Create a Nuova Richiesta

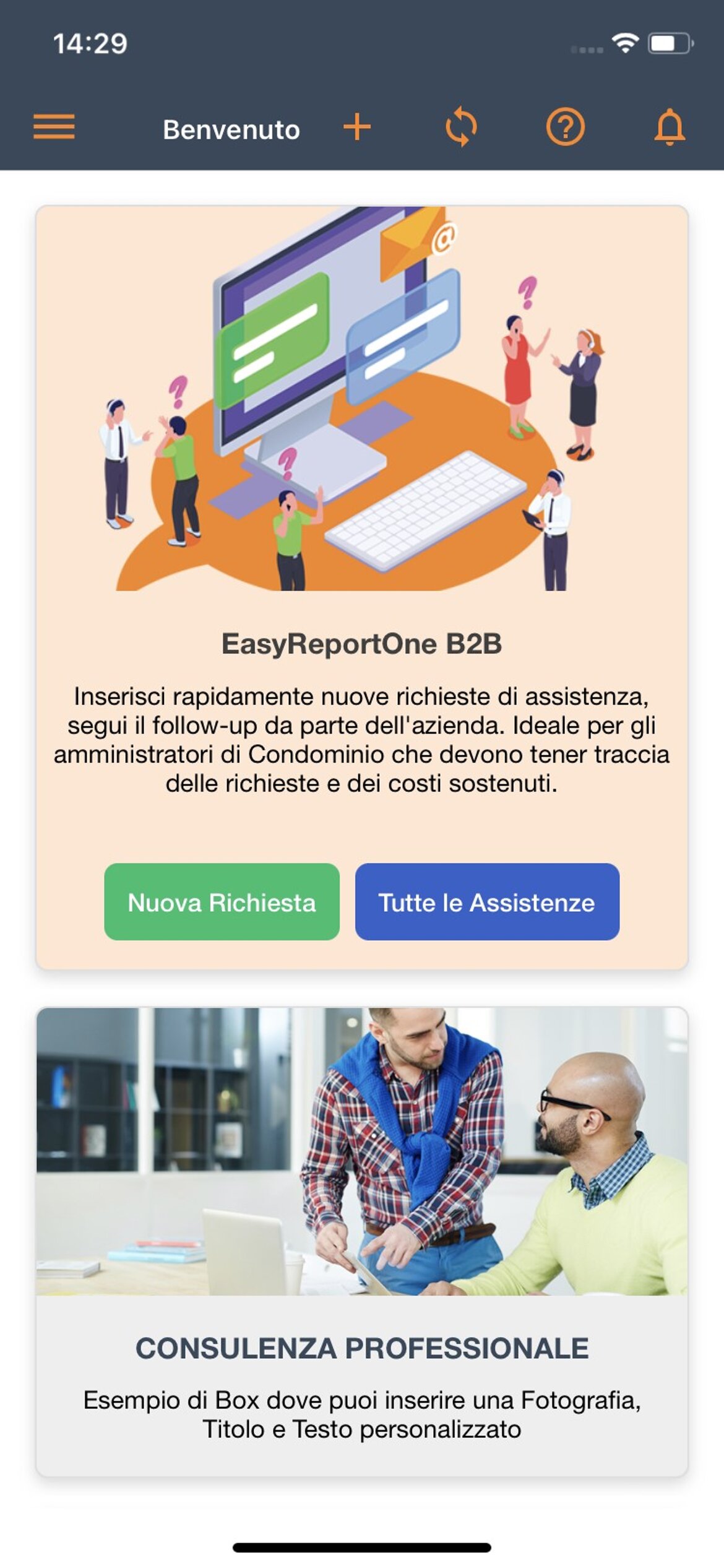tap(222, 902)
